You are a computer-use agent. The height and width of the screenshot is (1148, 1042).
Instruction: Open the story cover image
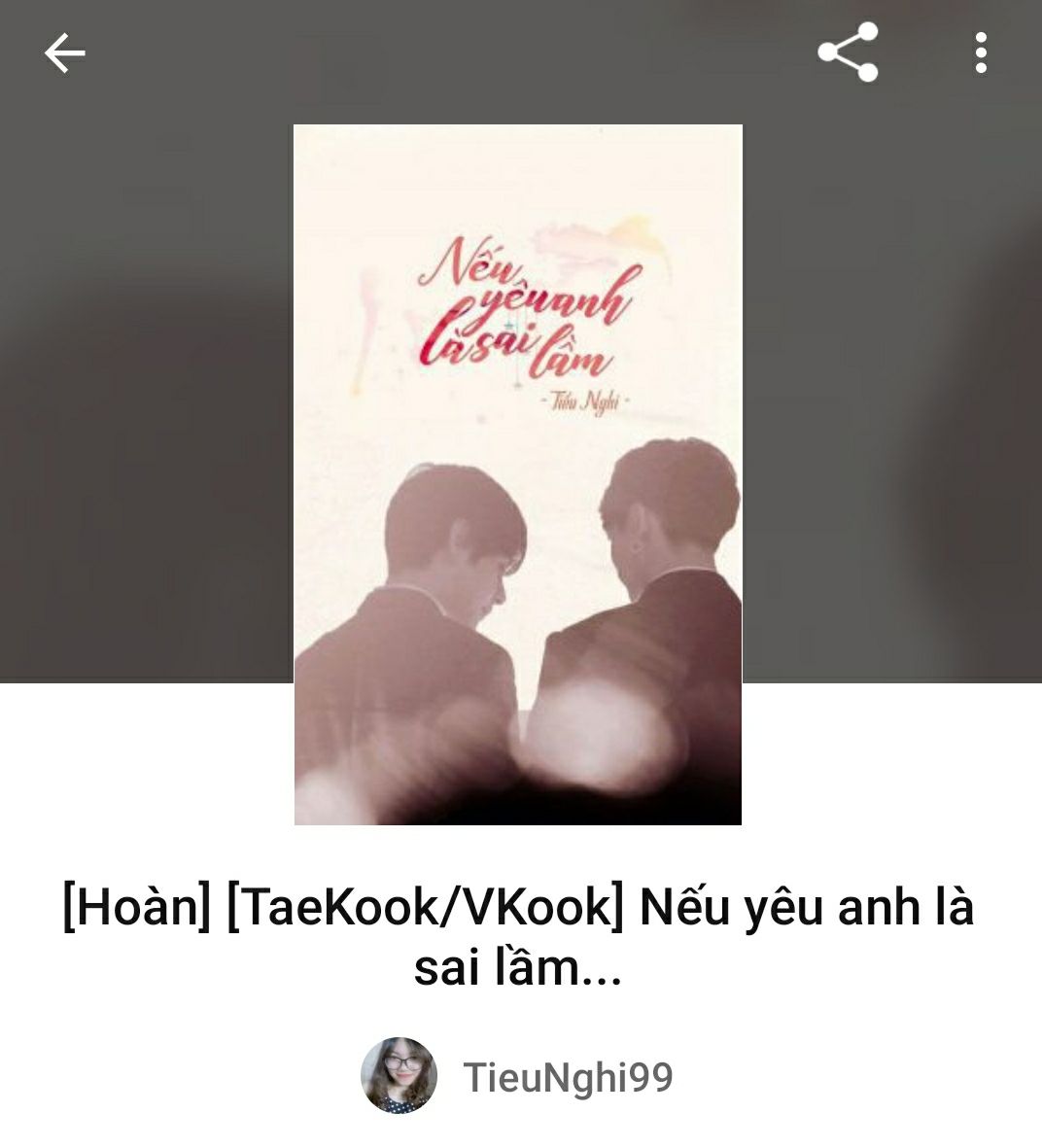coord(518,474)
